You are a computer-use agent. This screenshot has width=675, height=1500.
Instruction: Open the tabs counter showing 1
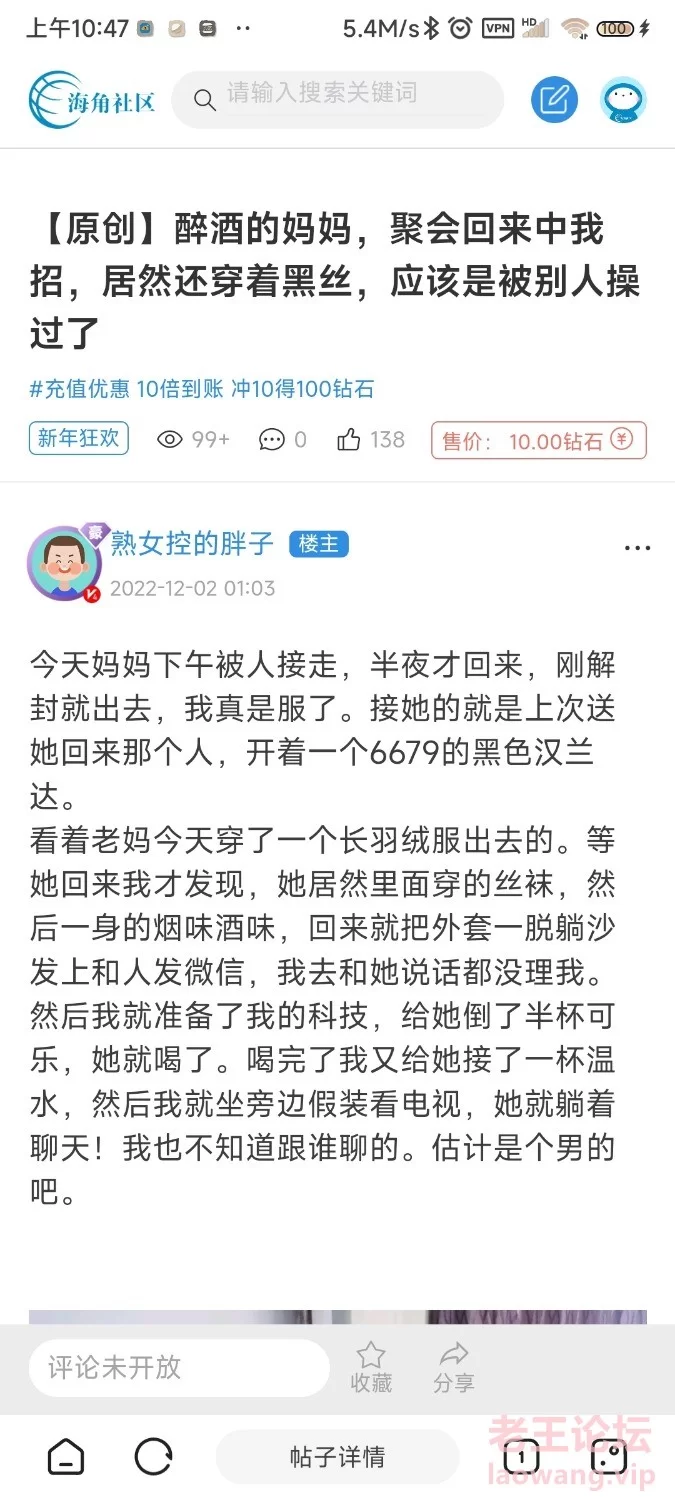(521, 1457)
